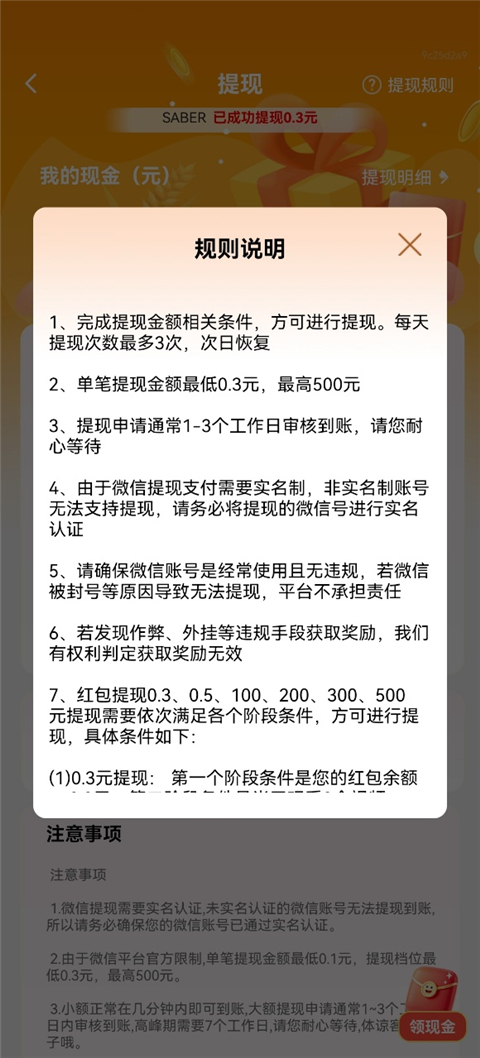Open 提现规则 help
Image resolution: width=480 pixels, height=1058 pixels.
[x=408, y=85]
